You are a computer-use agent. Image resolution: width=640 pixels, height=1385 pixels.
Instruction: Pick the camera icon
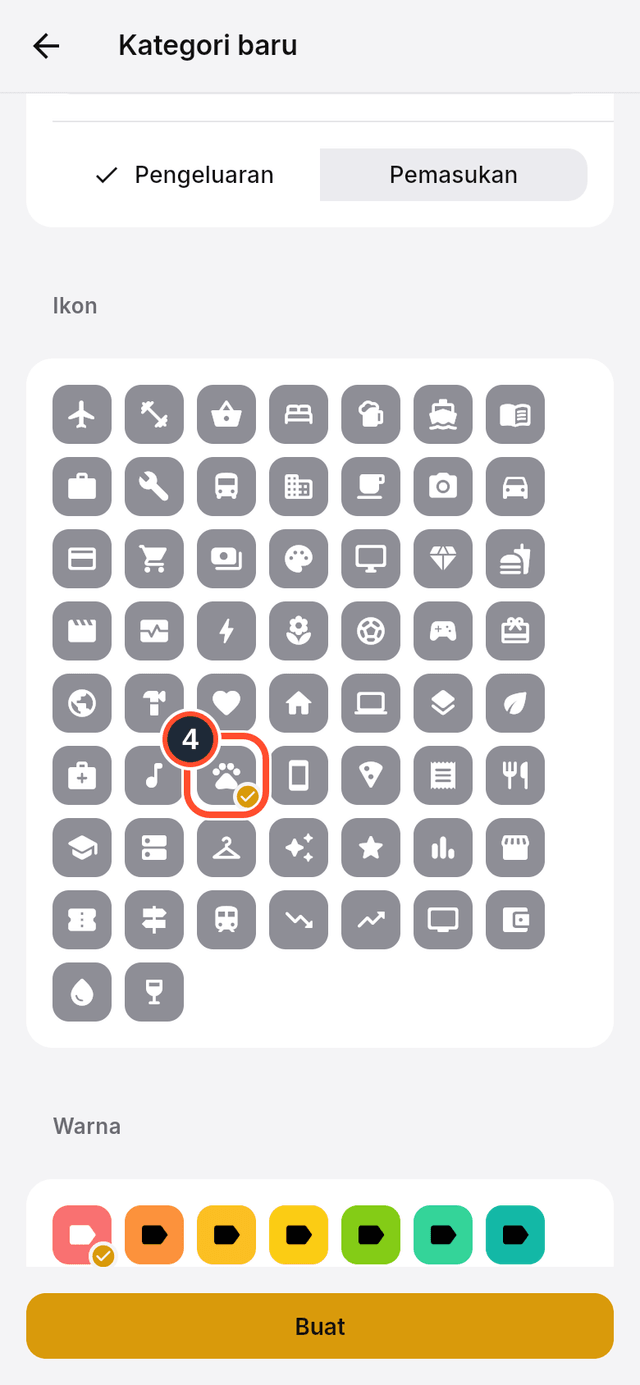coord(443,486)
